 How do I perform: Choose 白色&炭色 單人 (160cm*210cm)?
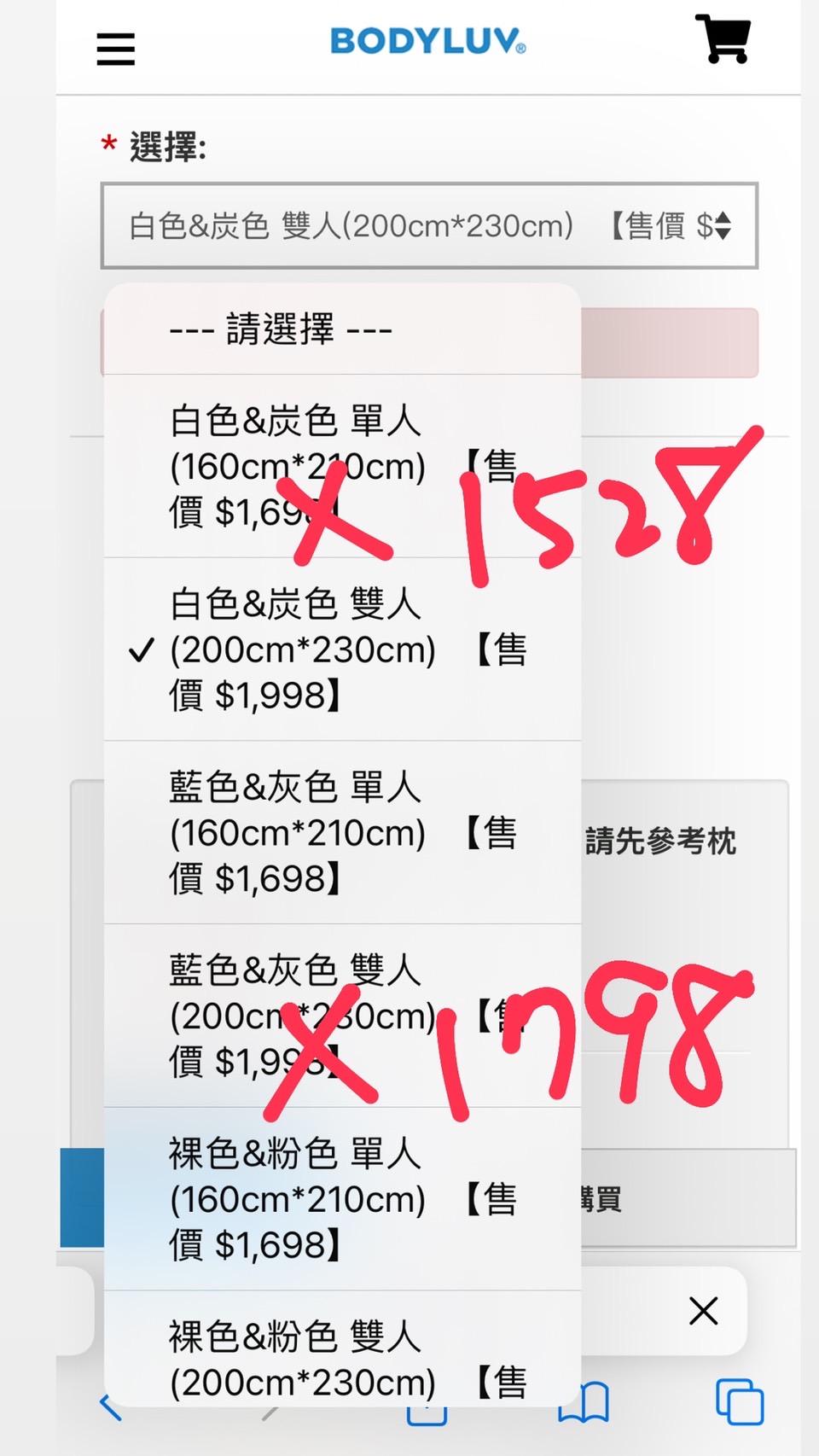coord(342,467)
